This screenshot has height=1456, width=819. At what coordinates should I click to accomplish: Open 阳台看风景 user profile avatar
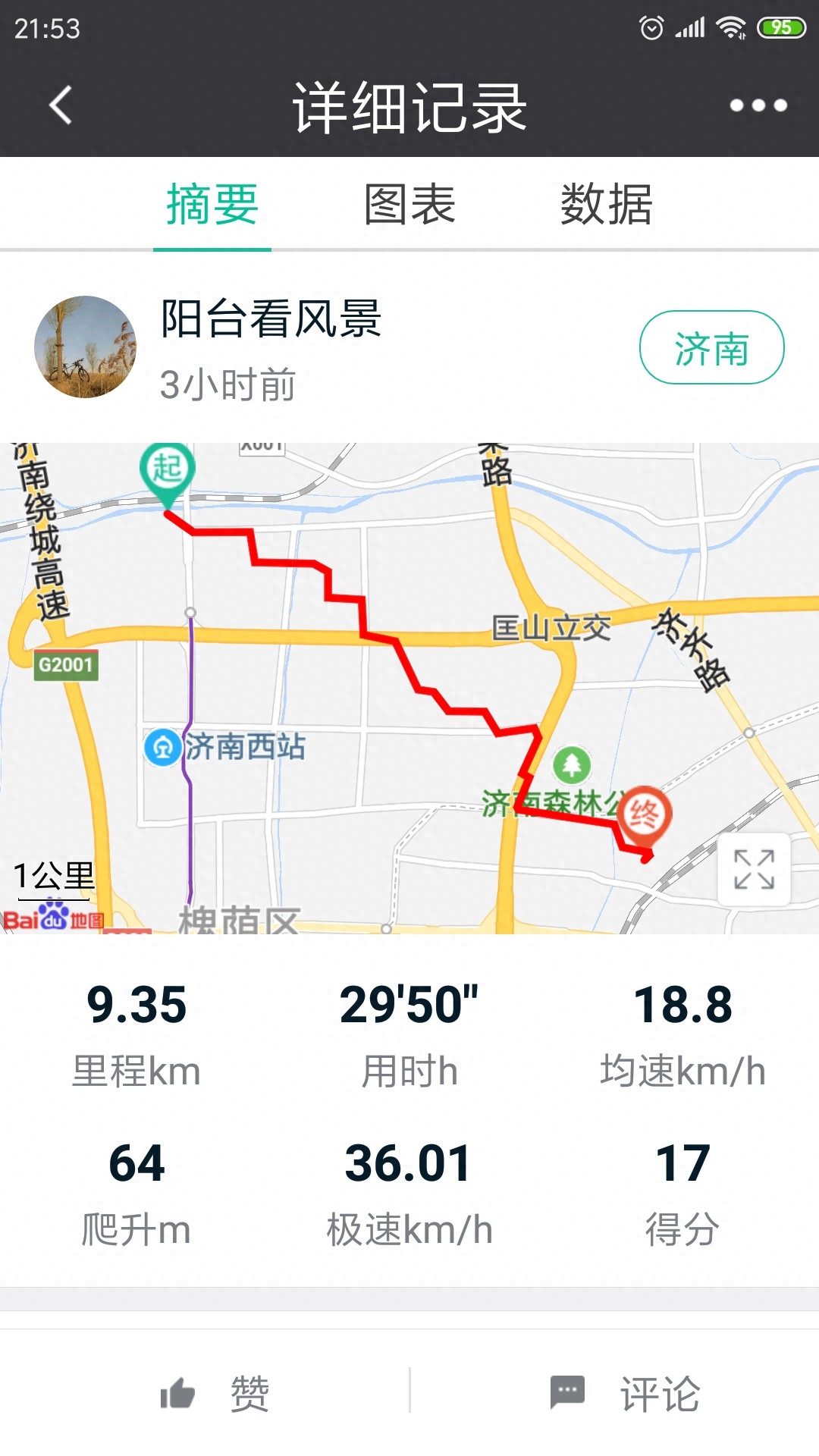point(86,347)
